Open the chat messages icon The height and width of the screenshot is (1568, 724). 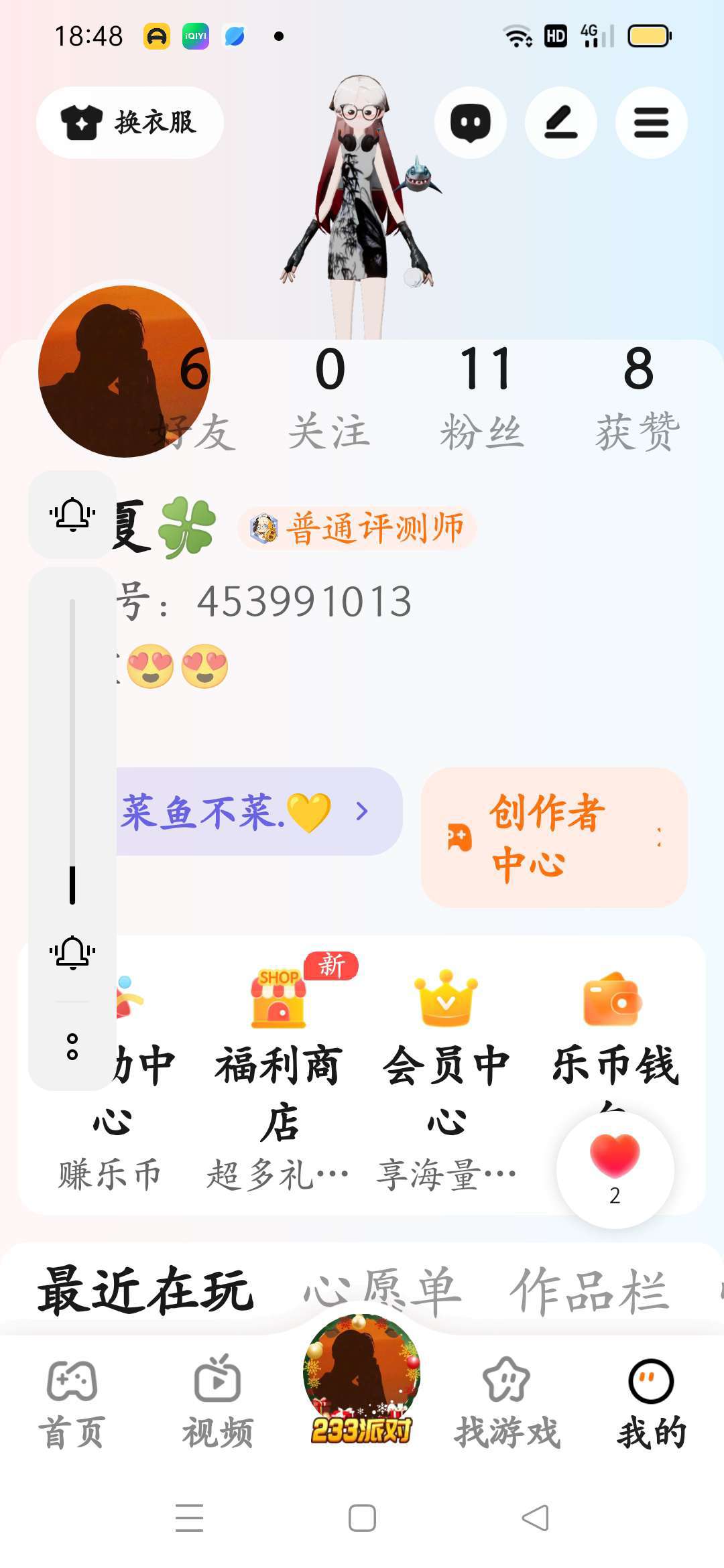click(470, 123)
